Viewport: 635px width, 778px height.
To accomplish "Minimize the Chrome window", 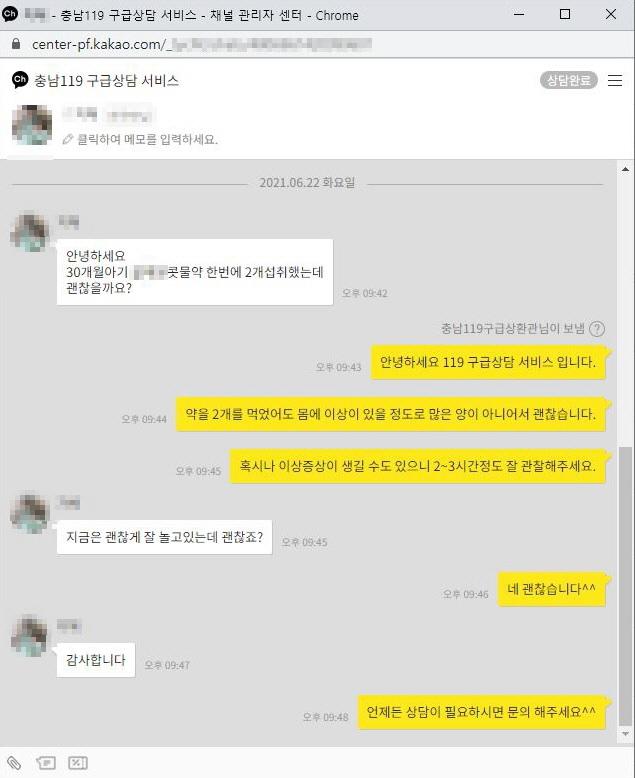I will tap(519, 15).
